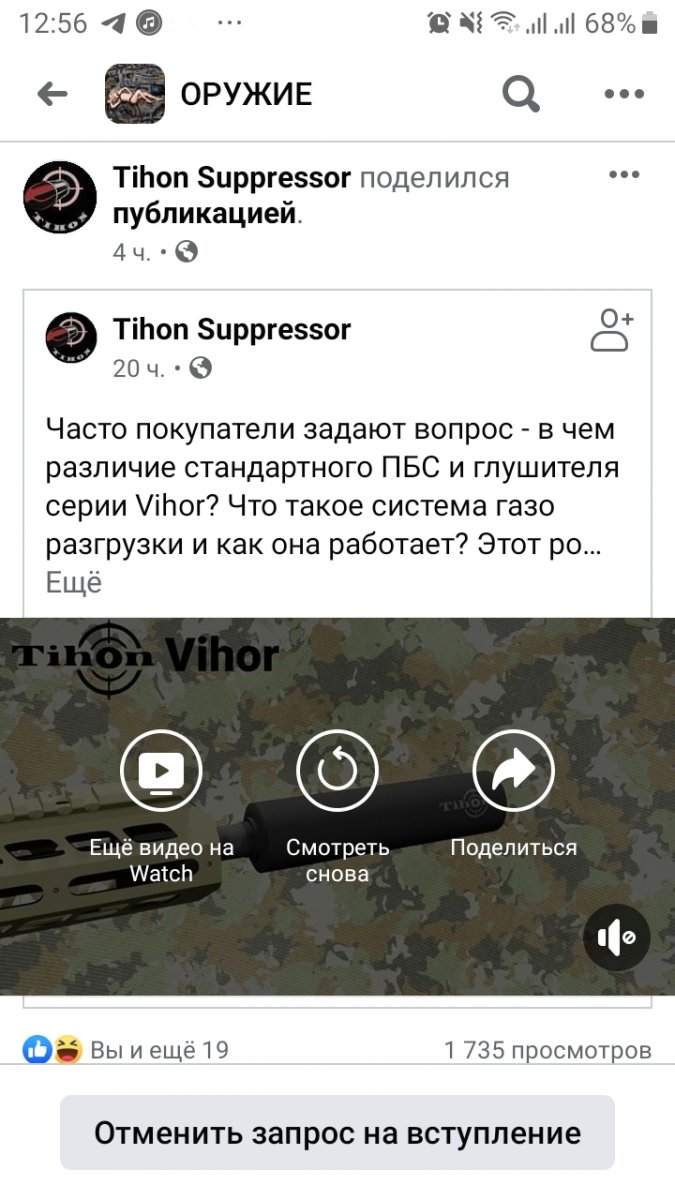Tap Отменить запрос на вступление

pos(337,1133)
